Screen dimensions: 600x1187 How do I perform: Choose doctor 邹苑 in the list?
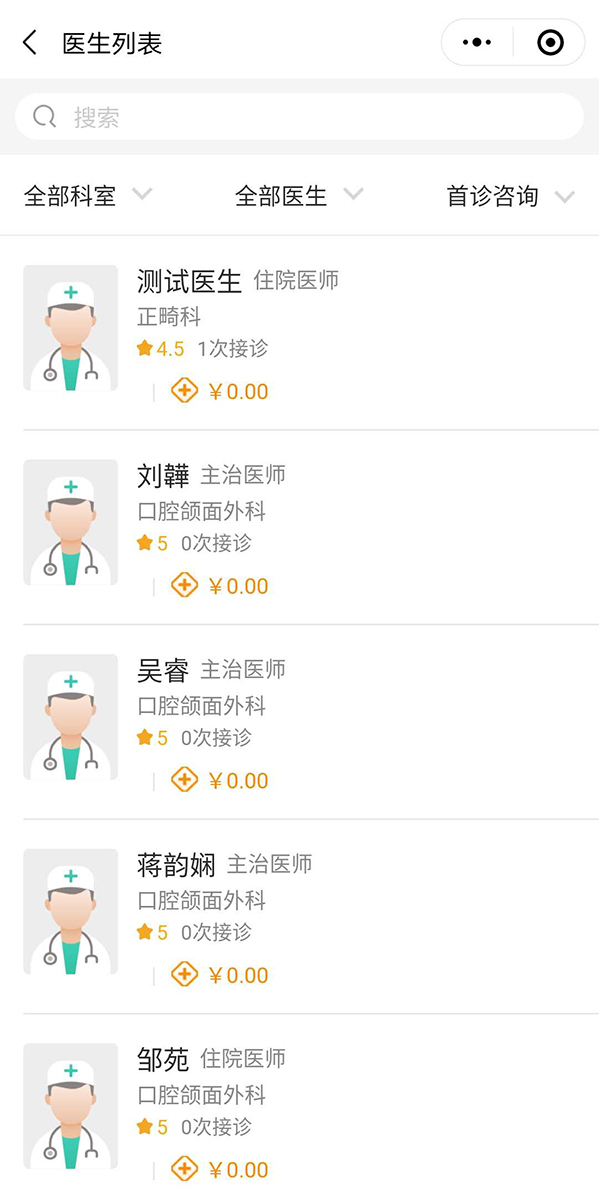[163, 1059]
